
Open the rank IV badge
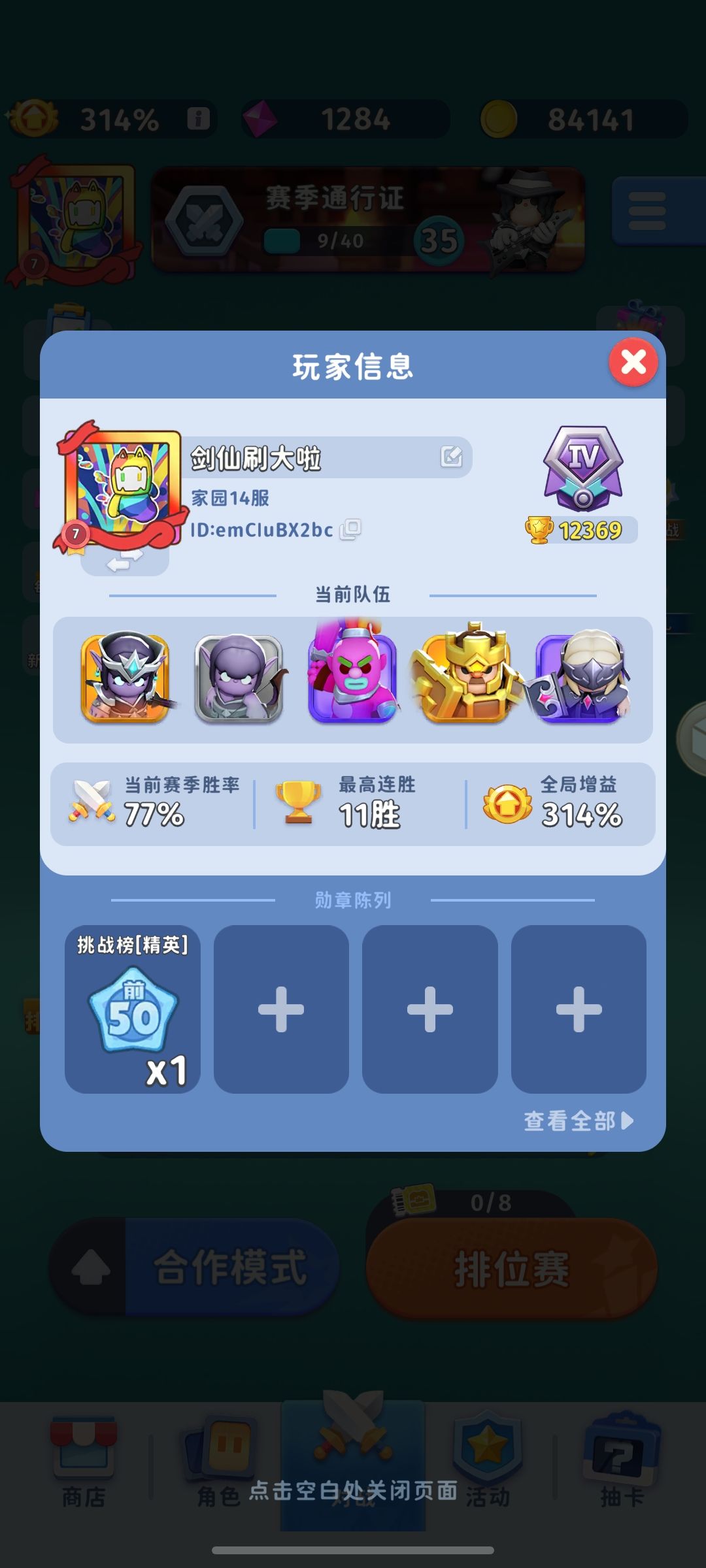[x=583, y=468]
